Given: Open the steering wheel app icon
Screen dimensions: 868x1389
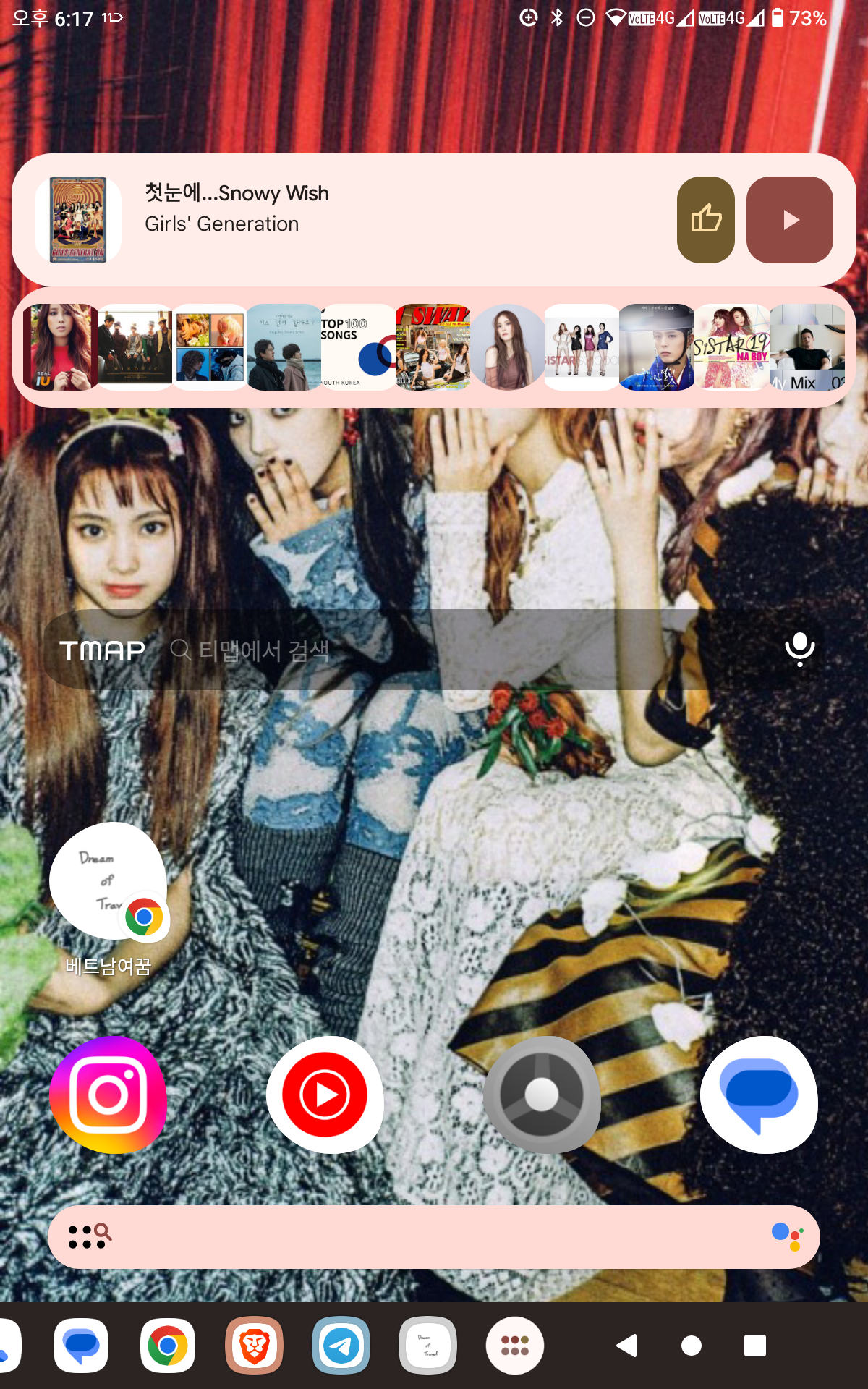Looking at the screenshot, I should point(542,1095).
